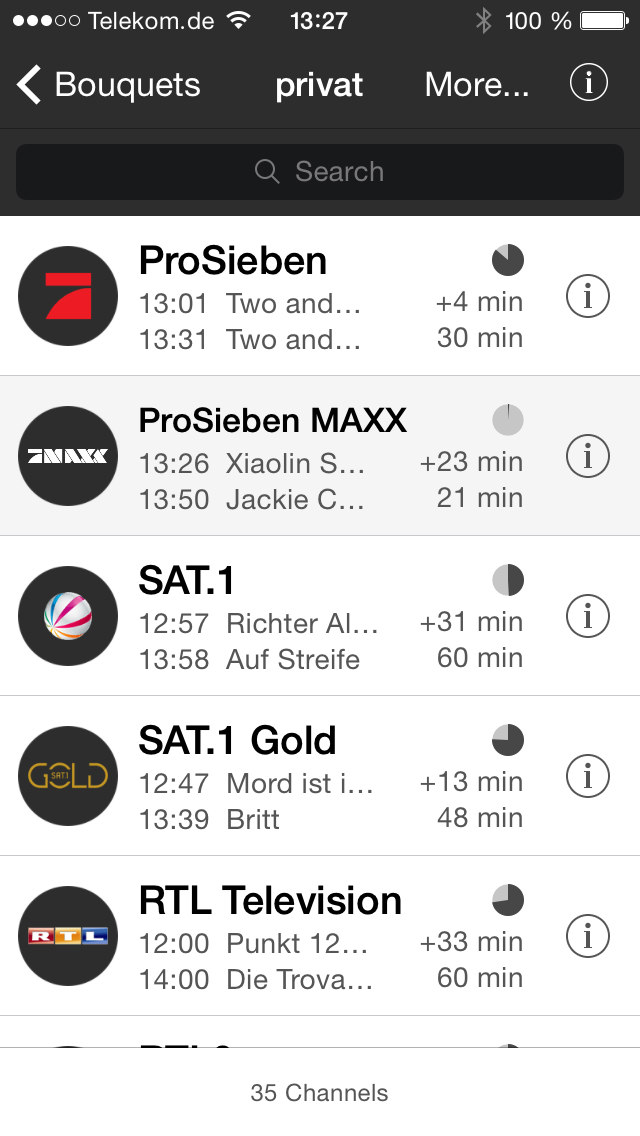The image size is (640, 1136).
Task: Go back to Bouquets
Action: tap(109, 84)
